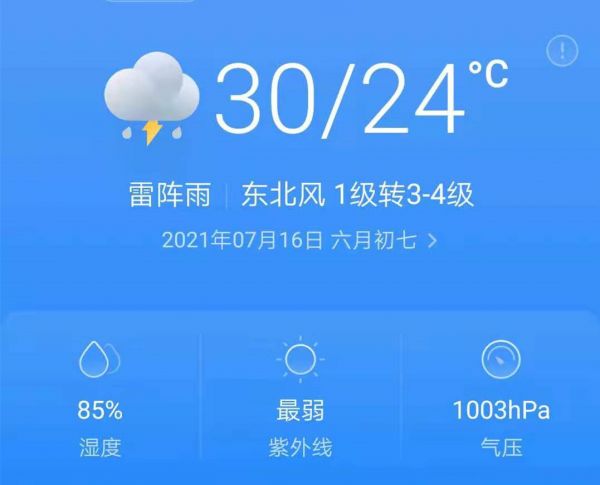Open the 2021年07月16日 date calendar link
The height and width of the screenshot is (485, 600).
(299, 241)
